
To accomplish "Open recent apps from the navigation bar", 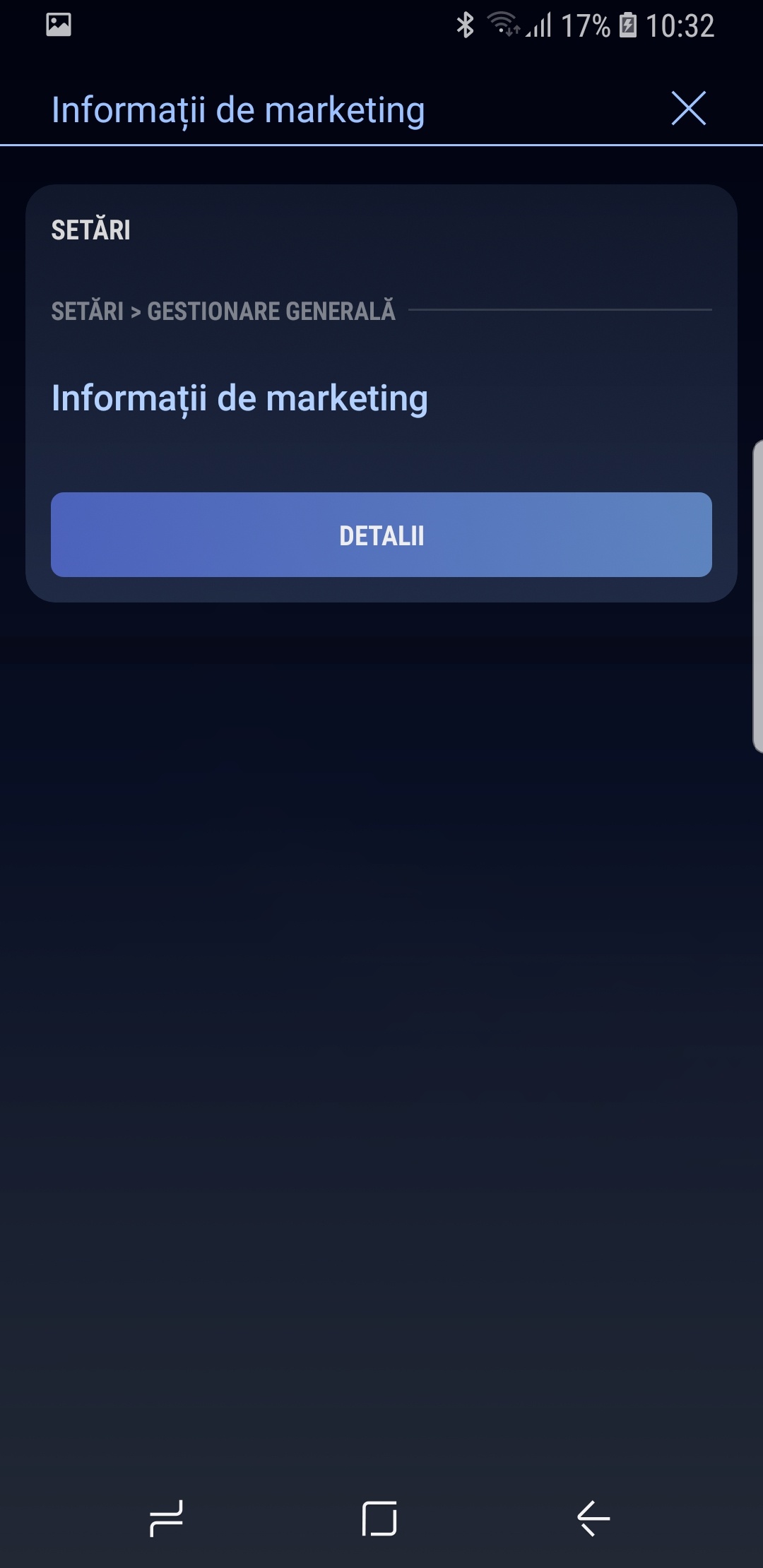I will [167, 1518].
